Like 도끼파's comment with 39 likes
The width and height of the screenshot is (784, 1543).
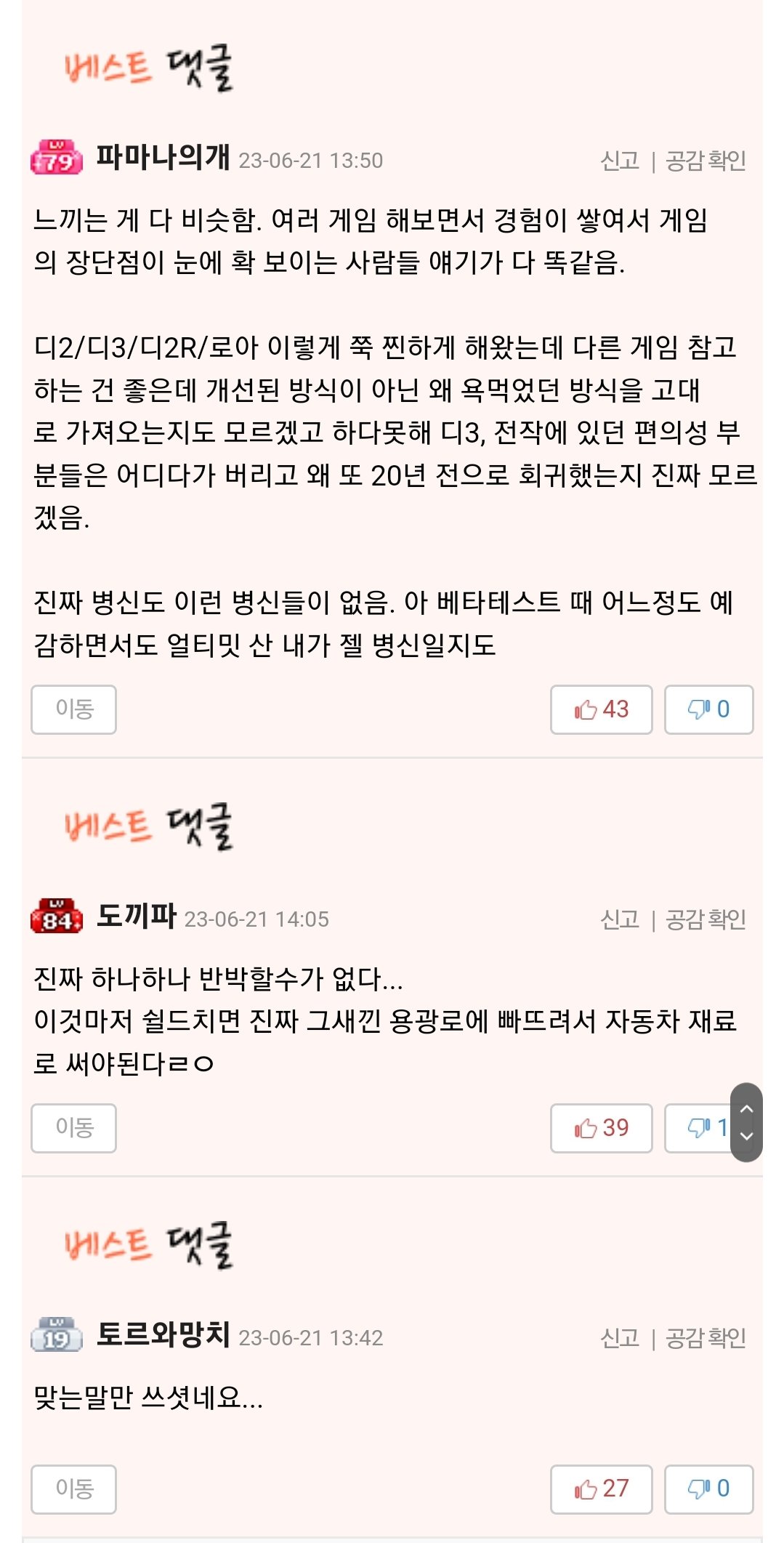pyautogui.click(x=601, y=1128)
